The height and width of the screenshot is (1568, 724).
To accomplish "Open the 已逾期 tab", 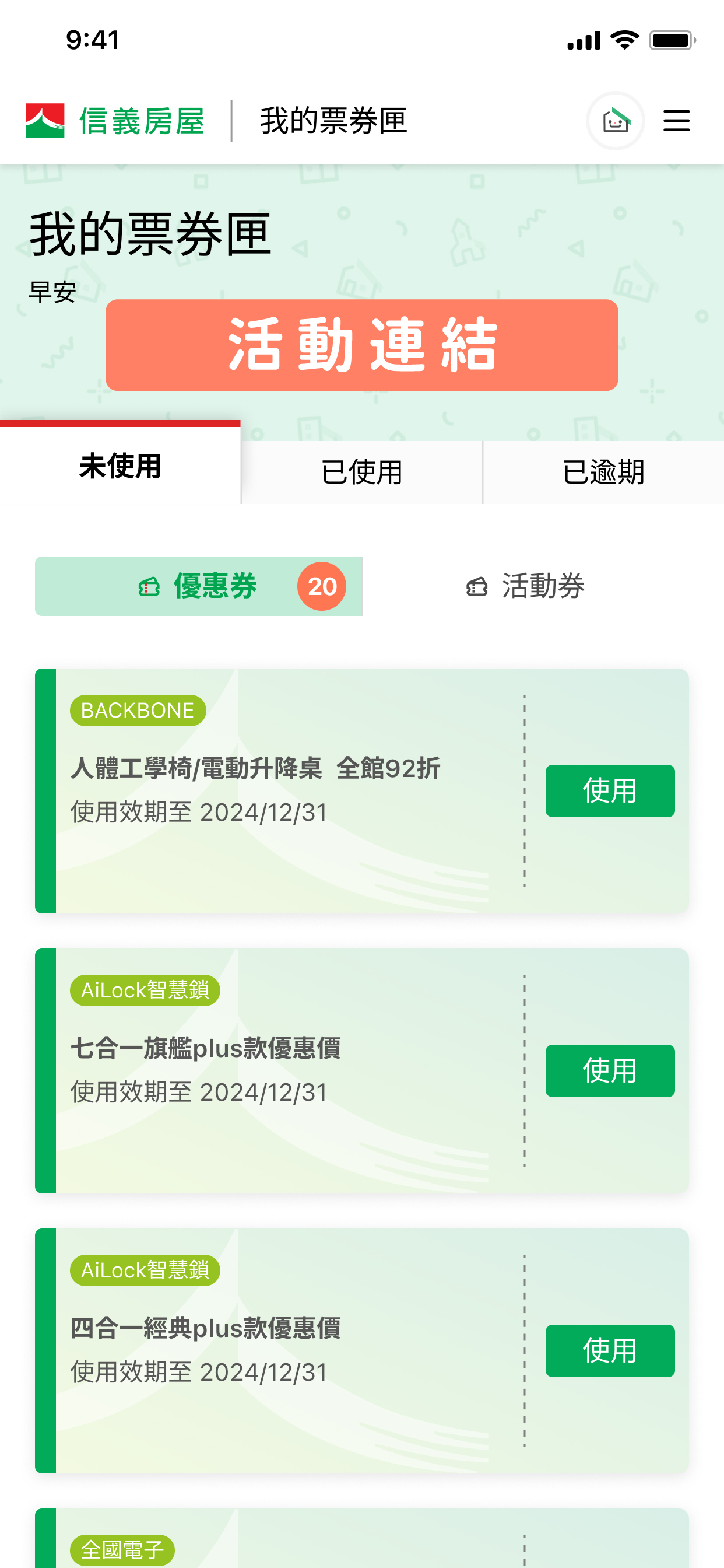I will click(x=603, y=472).
